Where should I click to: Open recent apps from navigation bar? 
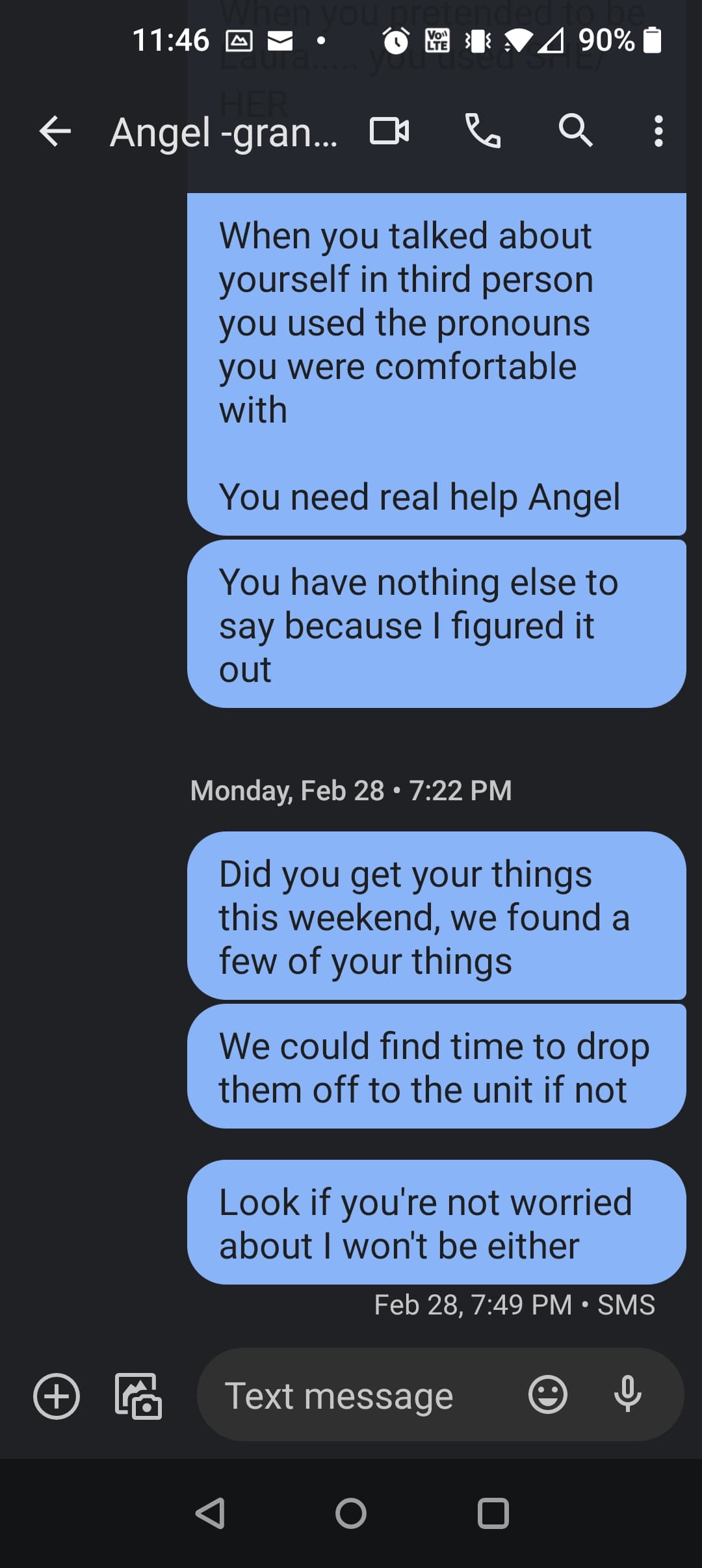[493, 1513]
